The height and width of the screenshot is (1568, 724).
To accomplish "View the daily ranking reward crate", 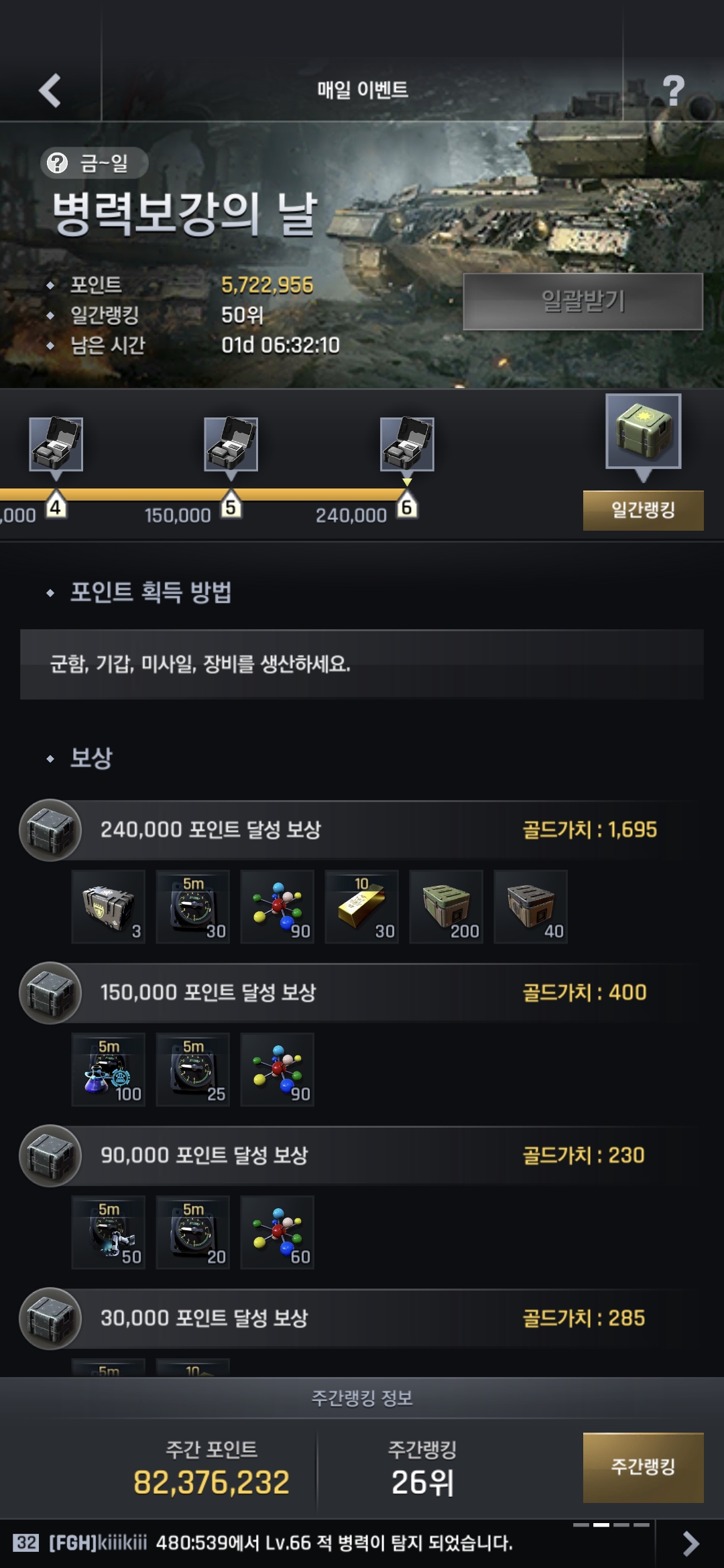I will pyautogui.click(x=643, y=431).
